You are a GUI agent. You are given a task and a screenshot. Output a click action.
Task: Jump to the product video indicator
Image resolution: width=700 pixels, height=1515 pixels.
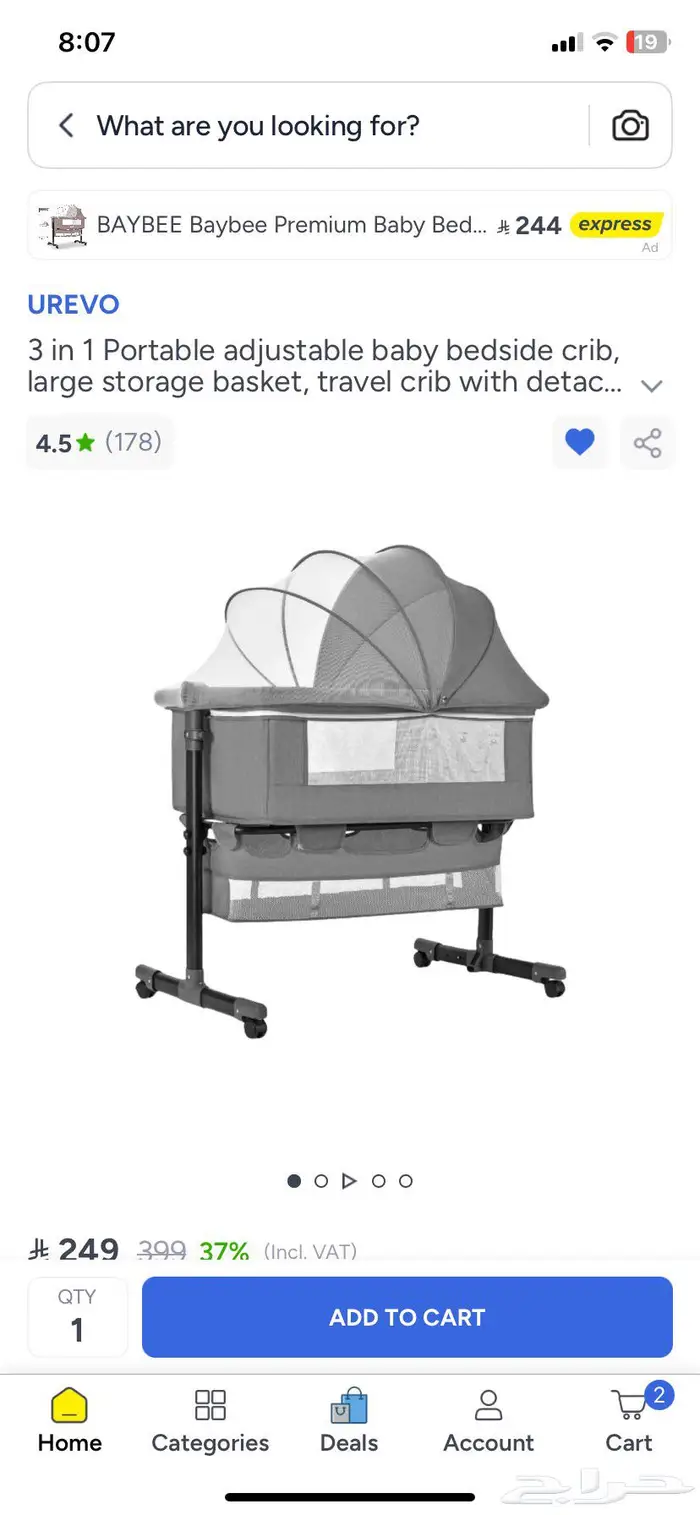(349, 1181)
